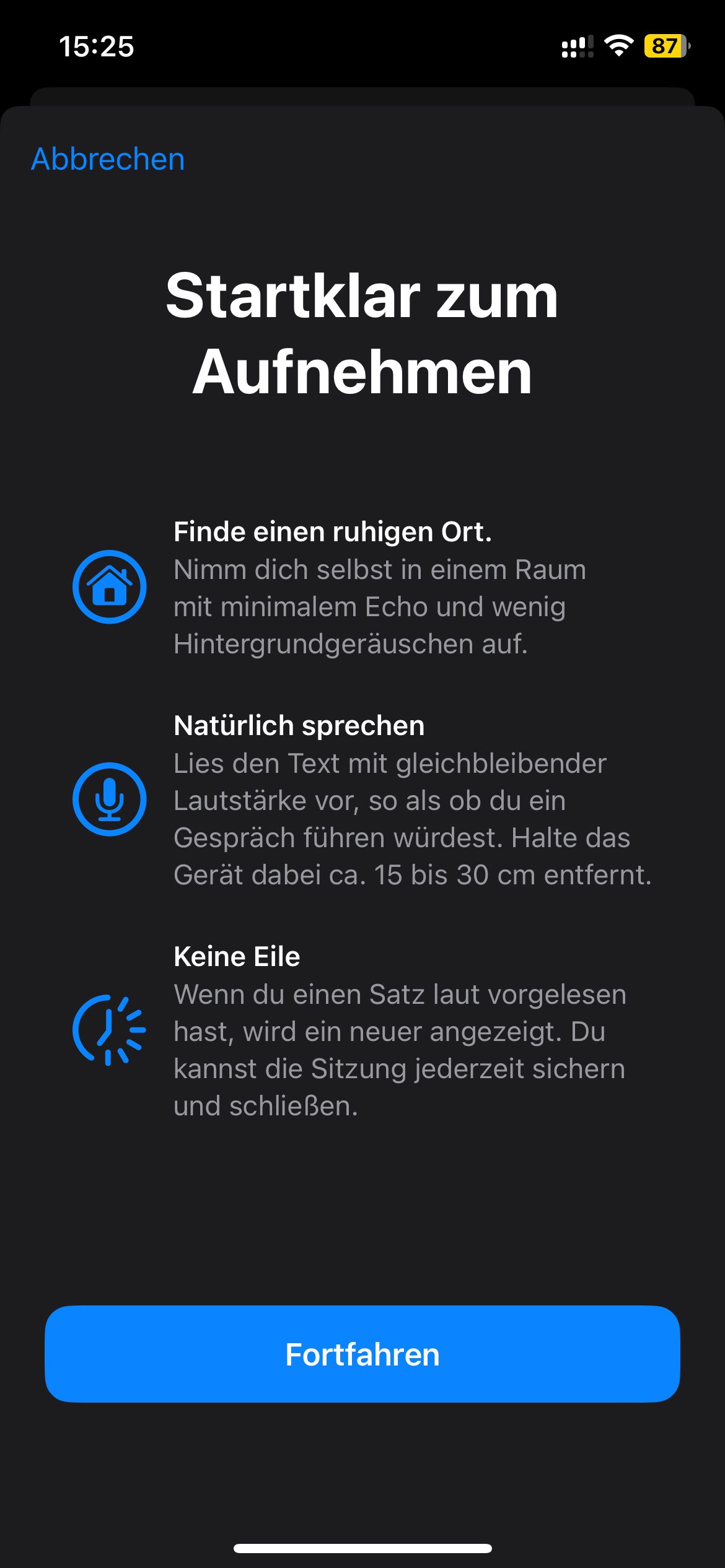Continue with the Fortfahren button
Image resolution: width=725 pixels, height=1568 pixels.
pos(362,1354)
